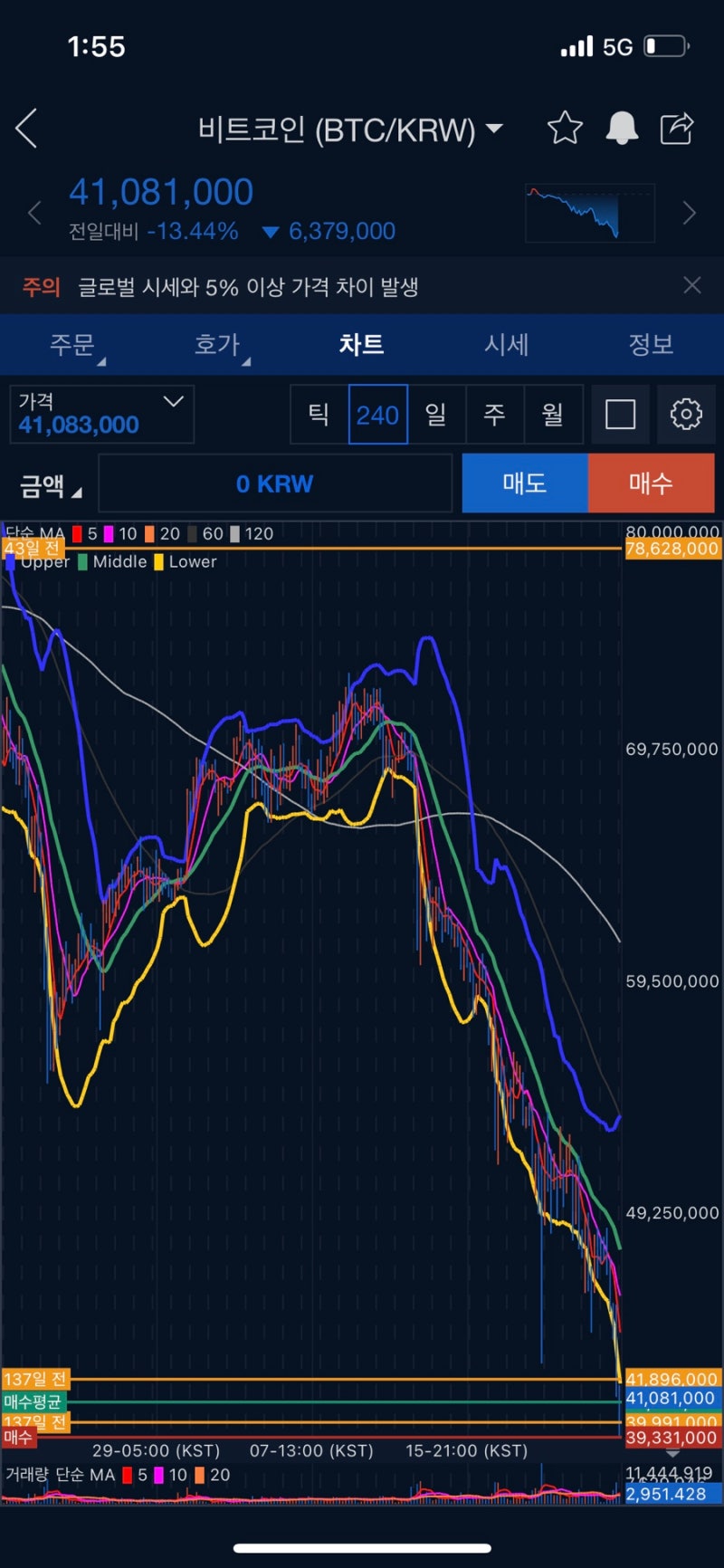724x1568 pixels.
Task: Select the chart style square icon
Action: [620, 414]
